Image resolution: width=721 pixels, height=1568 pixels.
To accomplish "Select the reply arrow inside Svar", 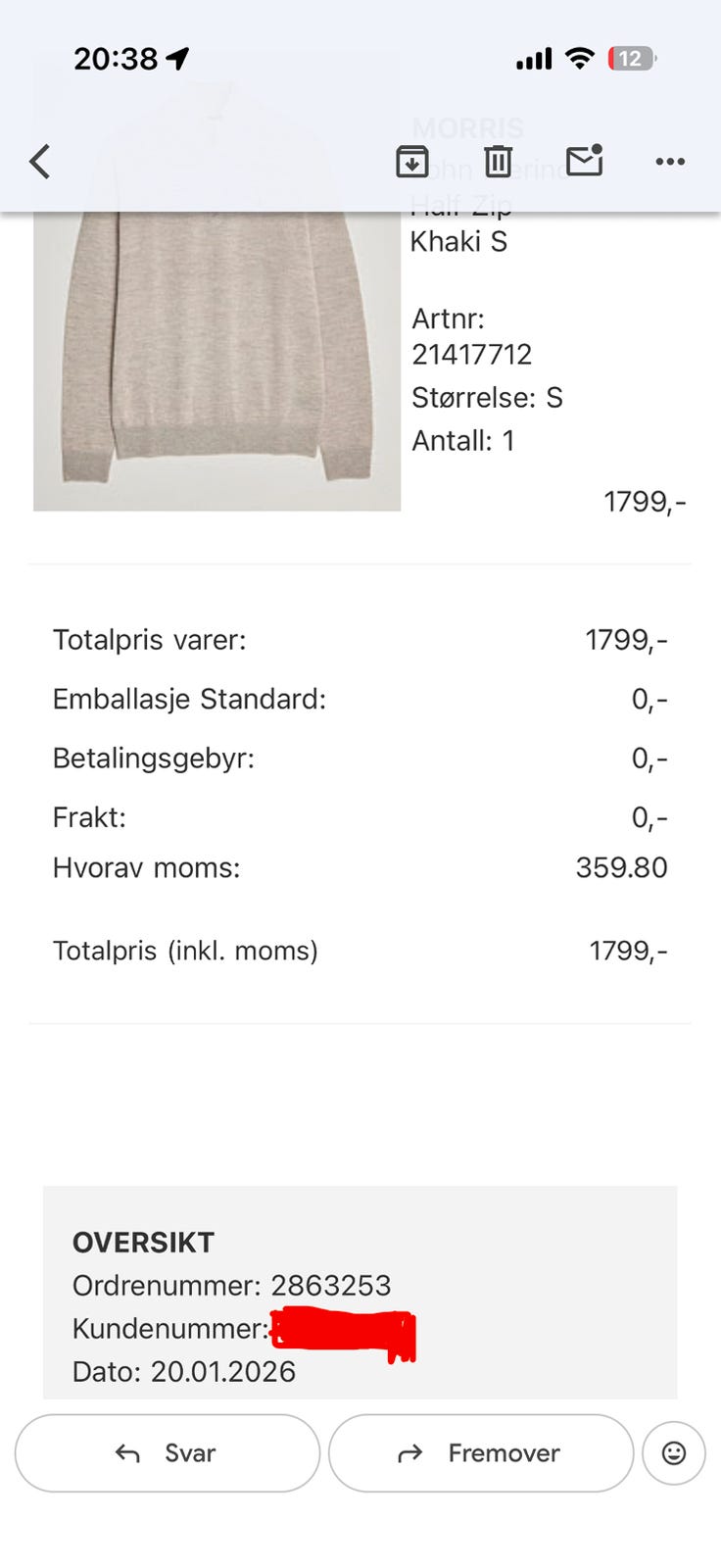I will click(x=129, y=1453).
